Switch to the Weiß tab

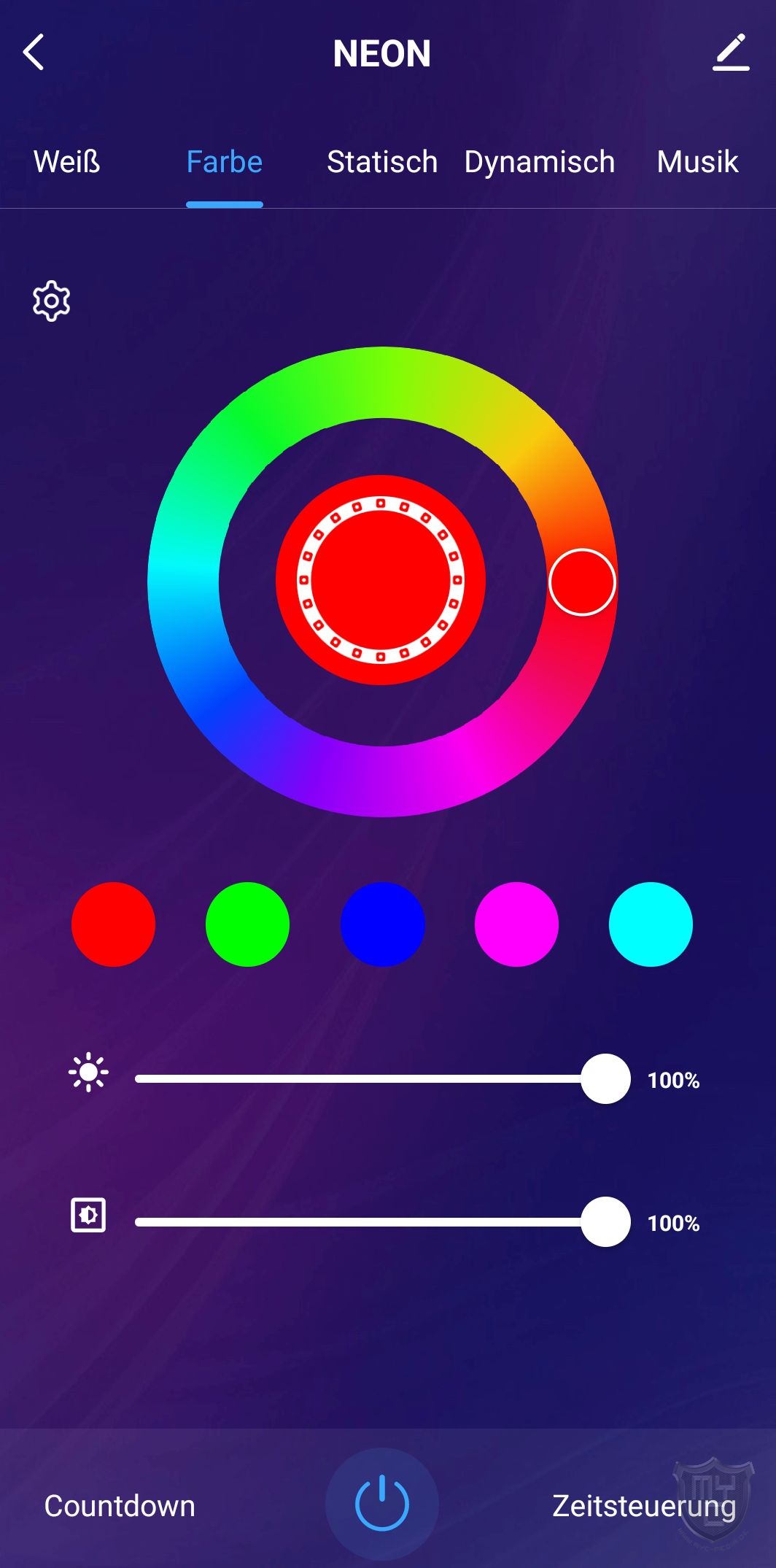click(x=67, y=162)
